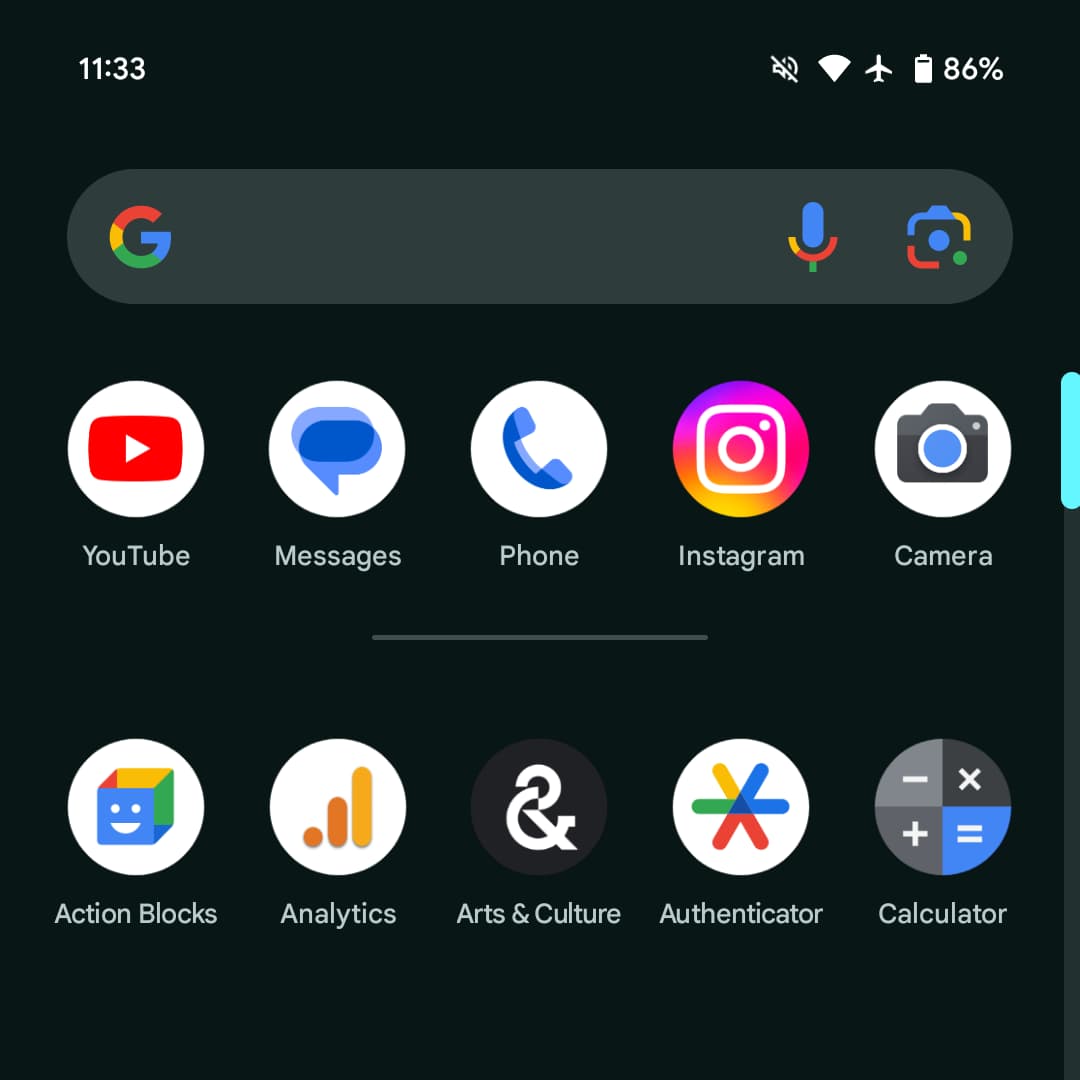Launch the Messages app
1080x1080 pixels.
pyautogui.click(x=337, y=449)
